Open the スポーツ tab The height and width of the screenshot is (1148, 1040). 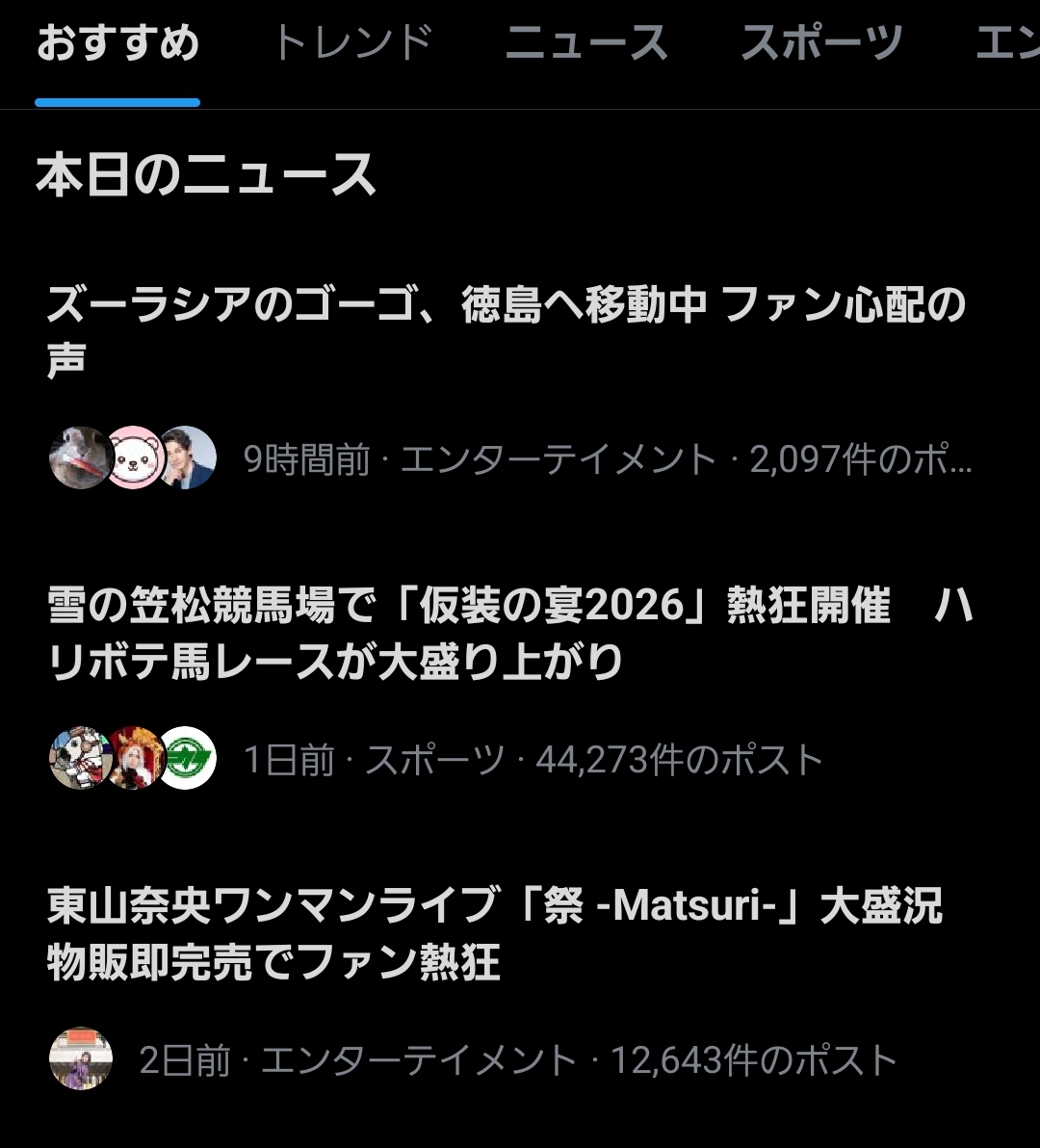tap(821, 45)
